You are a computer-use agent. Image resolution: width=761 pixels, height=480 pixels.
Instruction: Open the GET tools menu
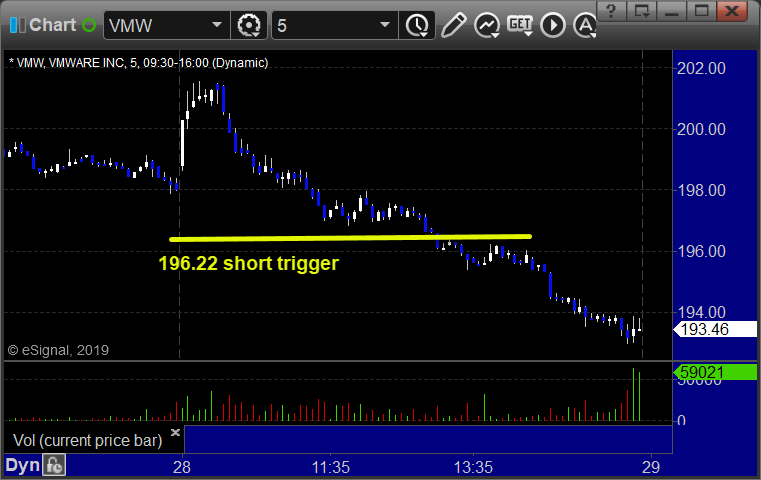(x=520, y=24)
